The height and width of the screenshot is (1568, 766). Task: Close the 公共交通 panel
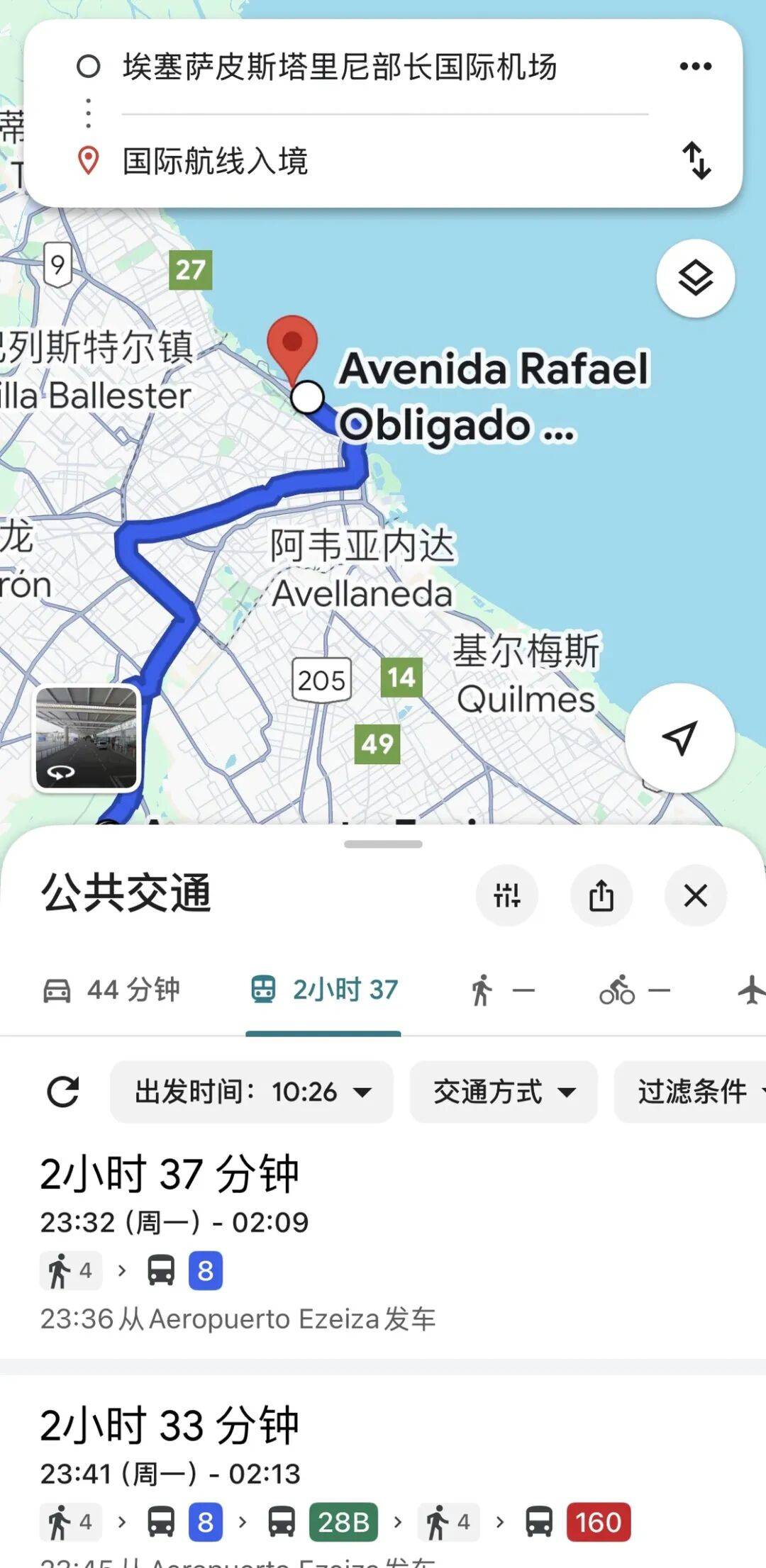point(695,896)
